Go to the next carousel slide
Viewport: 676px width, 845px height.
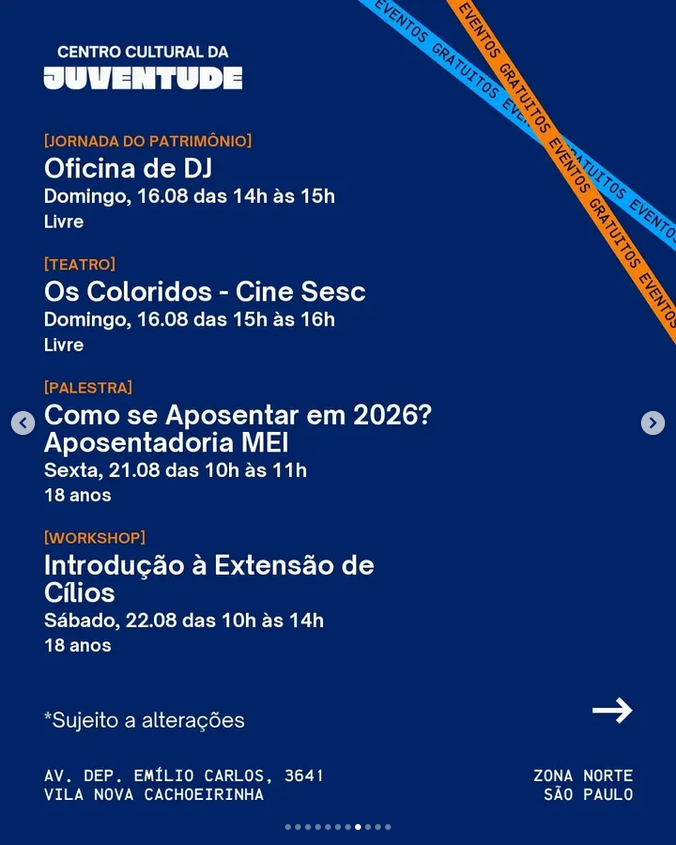pos(652,423)
